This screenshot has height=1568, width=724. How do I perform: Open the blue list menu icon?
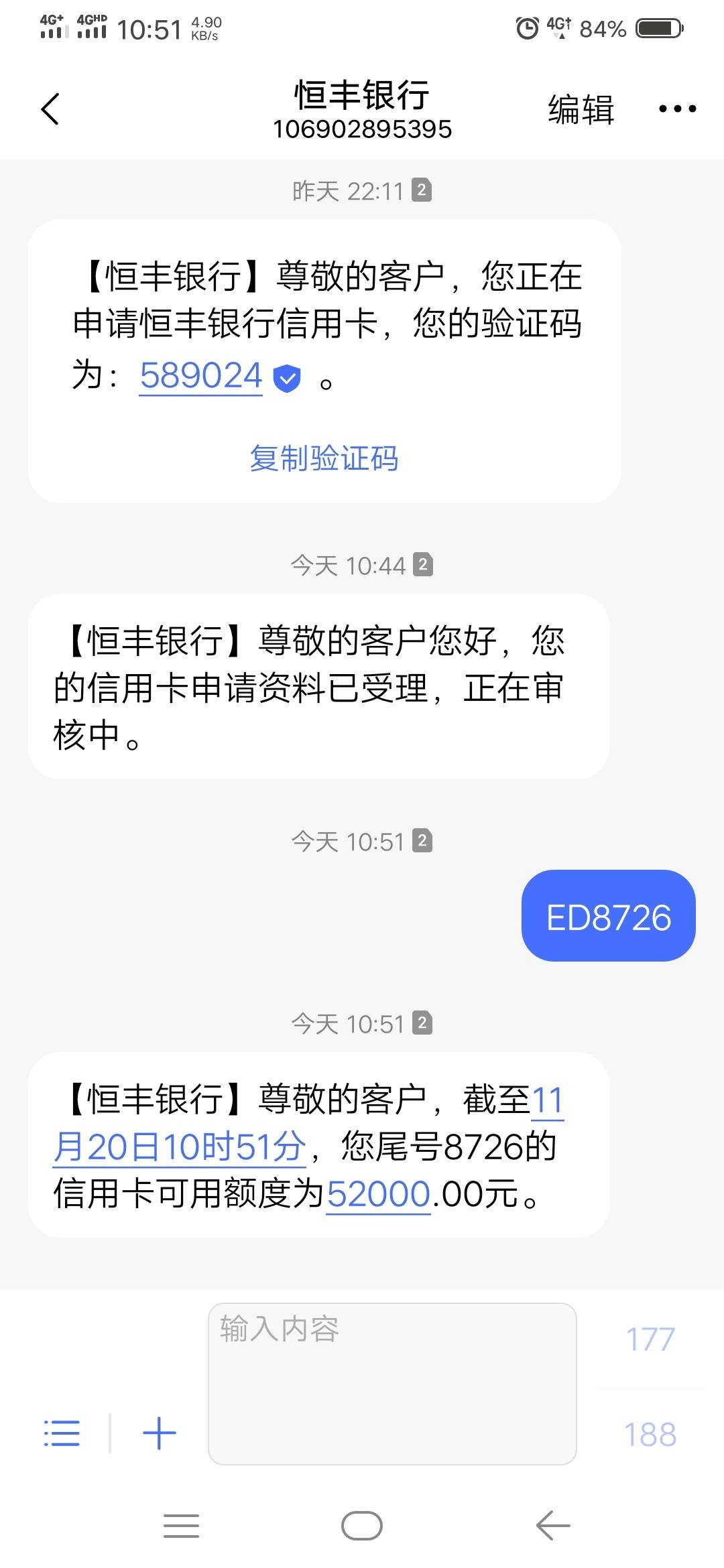point(62,1433)
